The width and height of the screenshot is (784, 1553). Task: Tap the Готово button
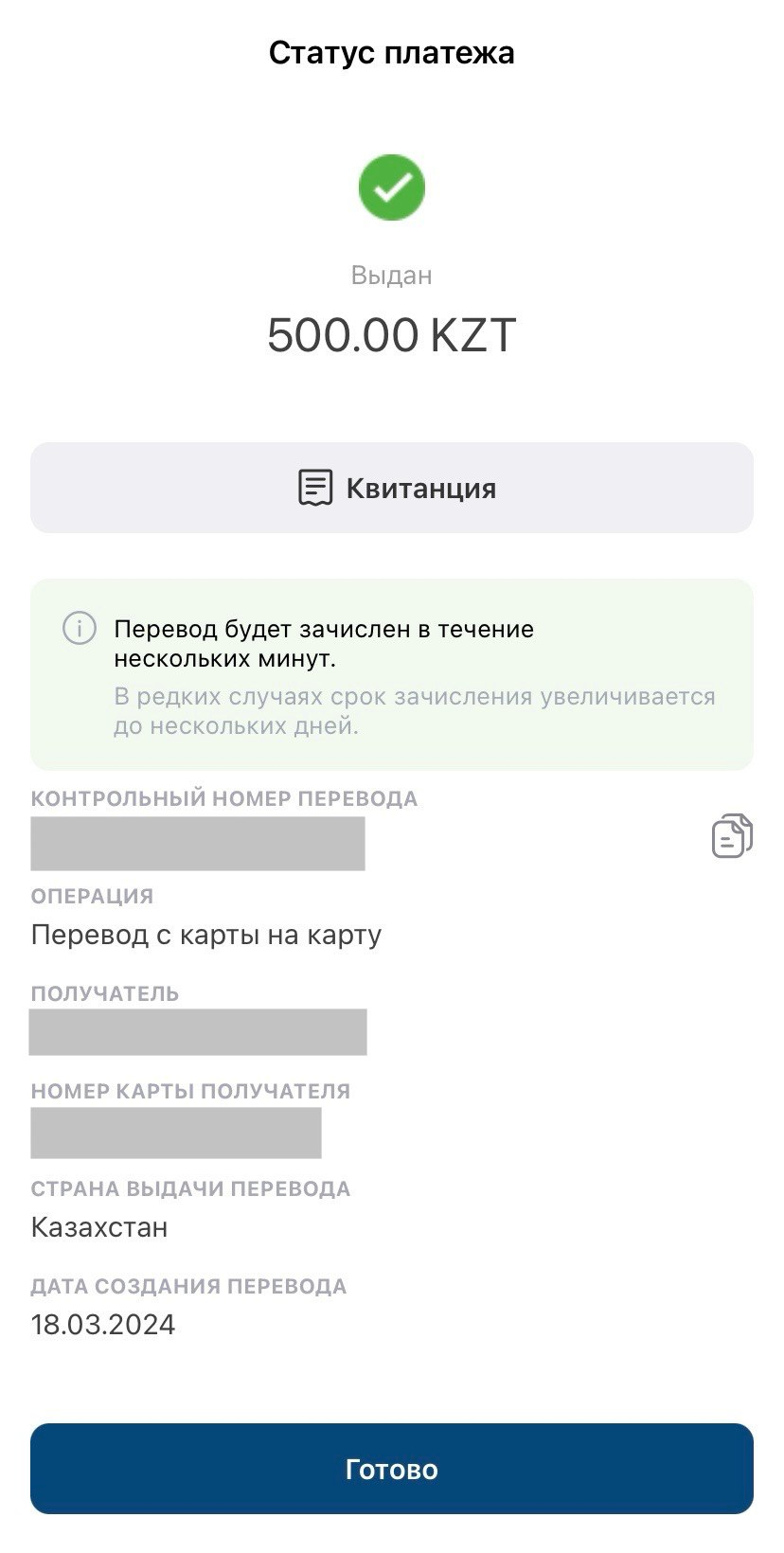392,1469
